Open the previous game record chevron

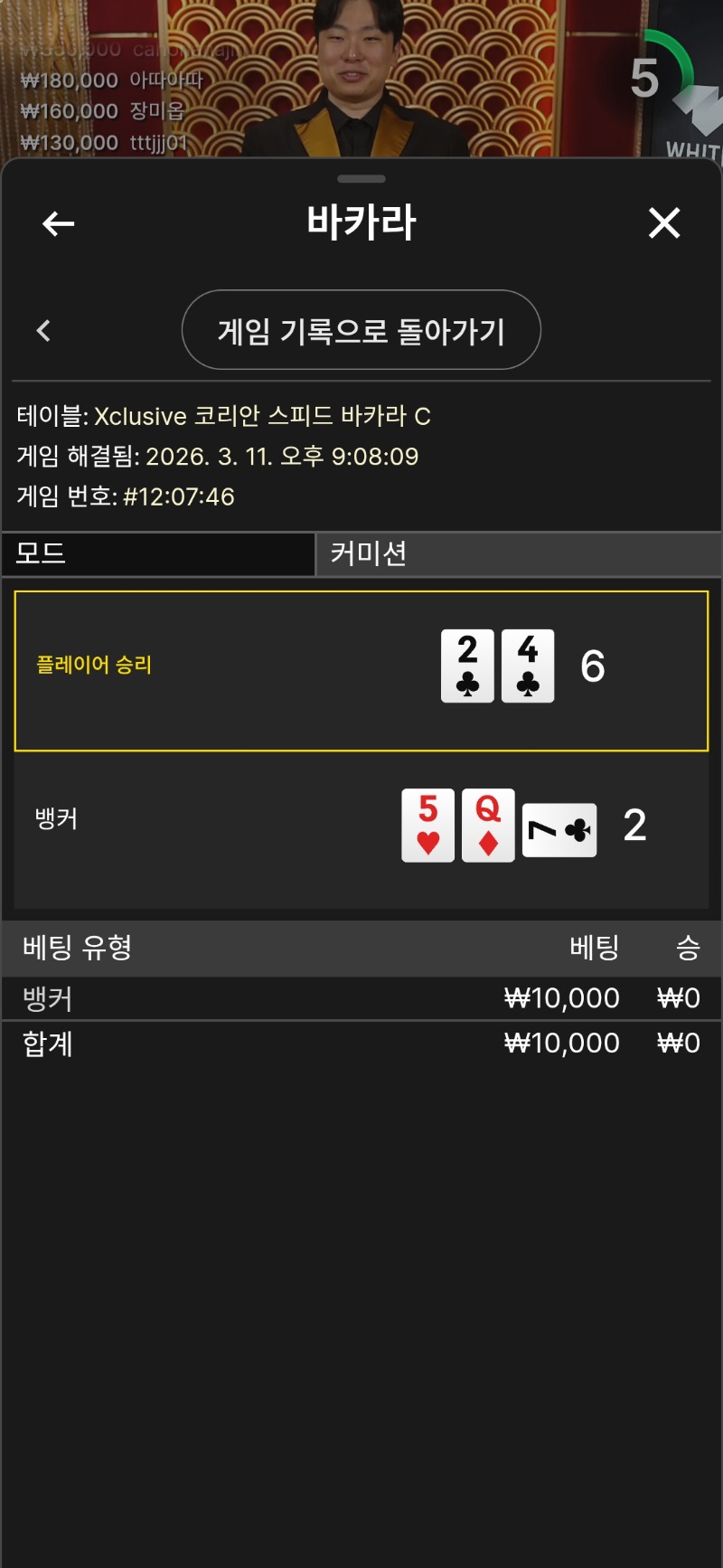[x=43, y=331]
